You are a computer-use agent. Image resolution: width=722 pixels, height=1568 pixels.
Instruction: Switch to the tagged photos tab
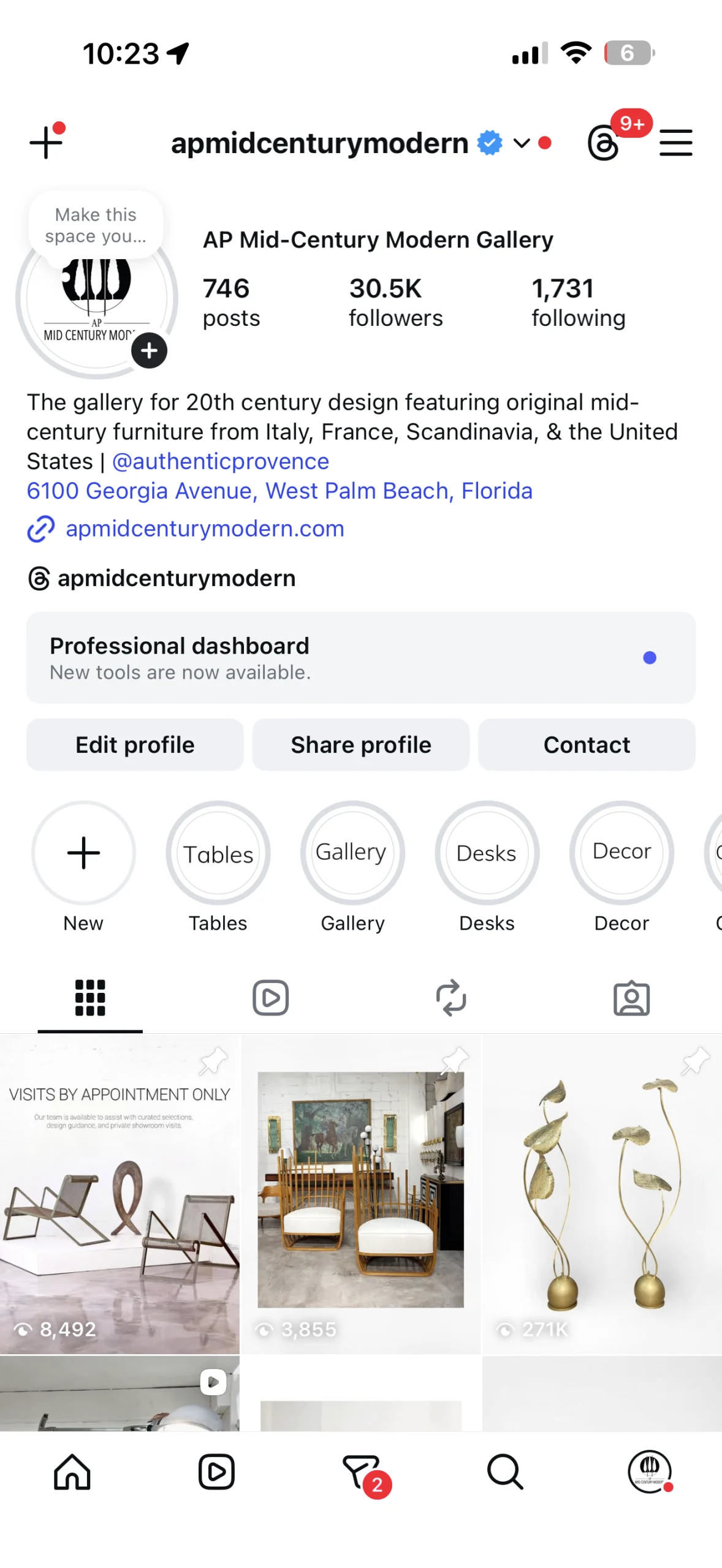[x=631, y=998]
